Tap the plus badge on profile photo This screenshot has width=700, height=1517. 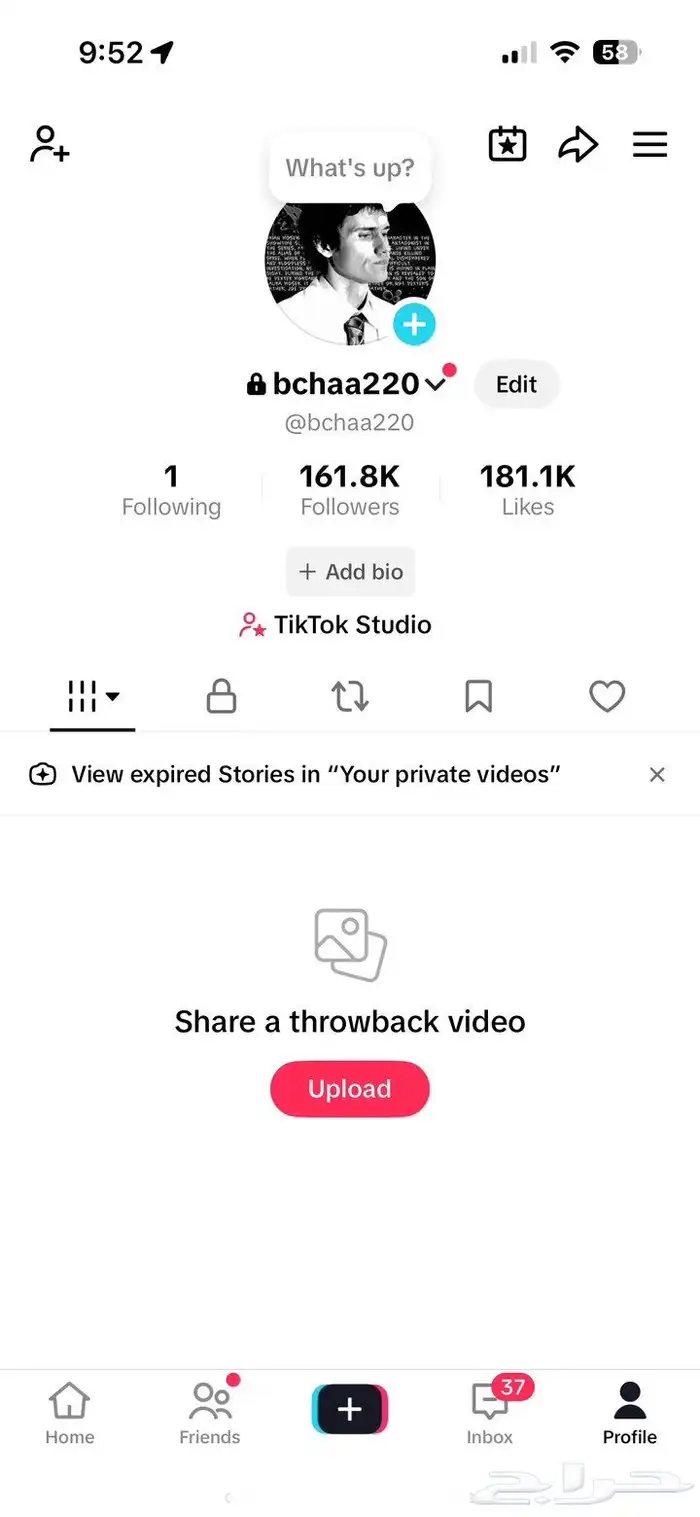point(413,324)
